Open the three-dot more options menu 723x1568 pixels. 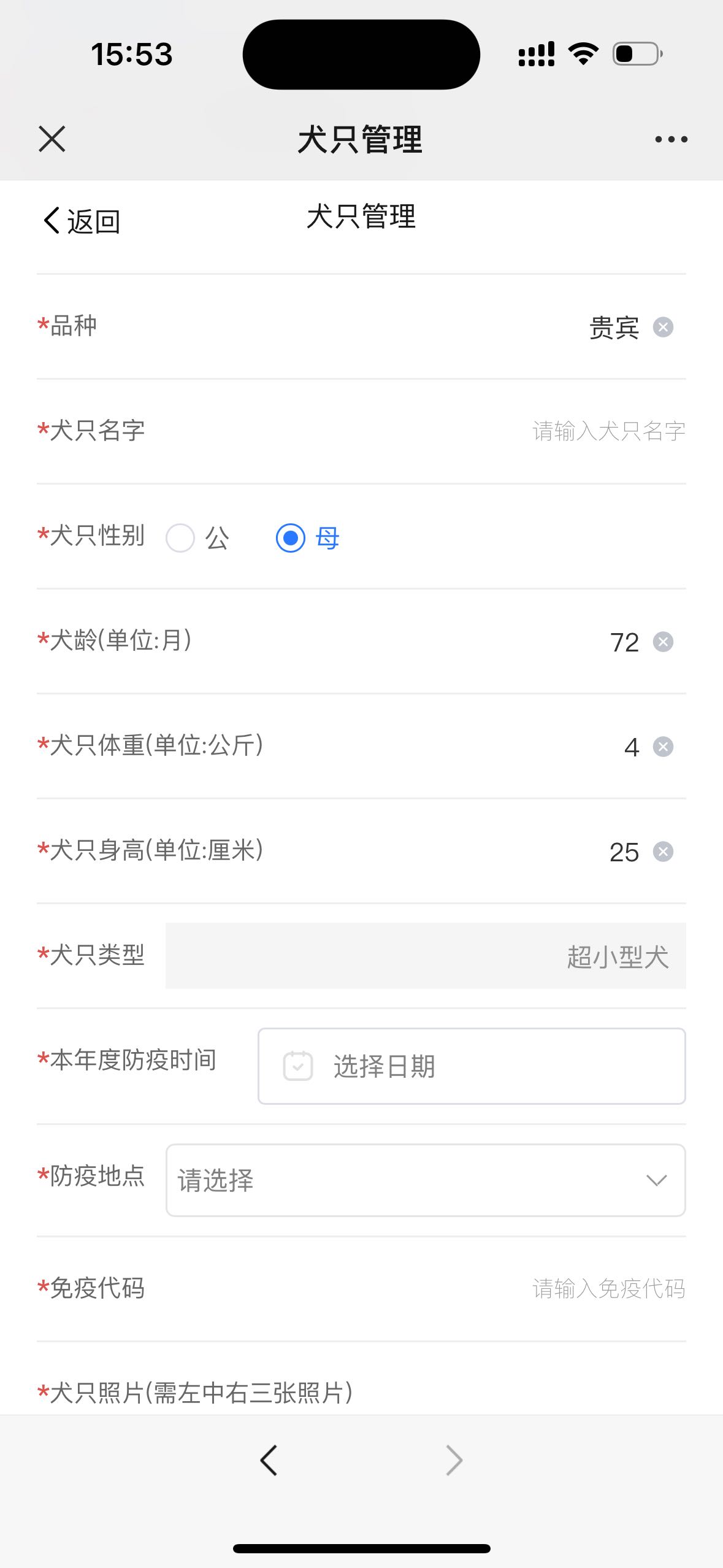pyautogui.click(x=671, y=139)
